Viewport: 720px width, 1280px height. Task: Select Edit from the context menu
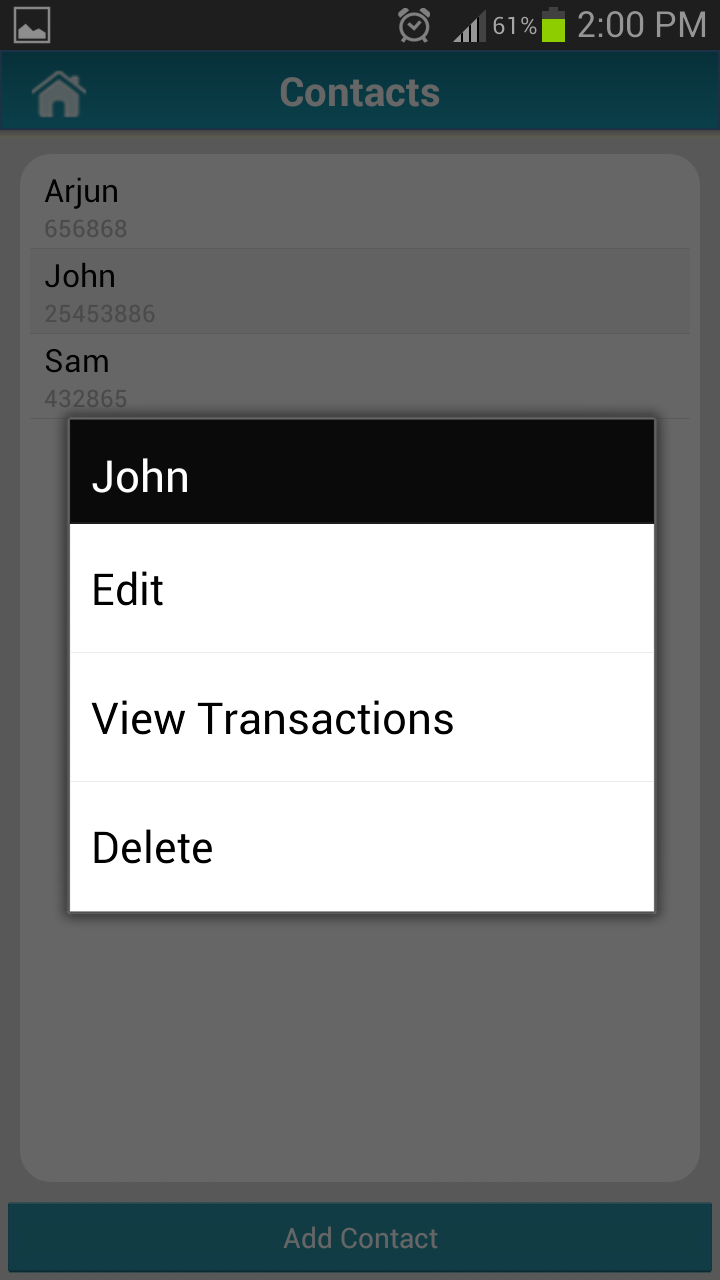127,589
